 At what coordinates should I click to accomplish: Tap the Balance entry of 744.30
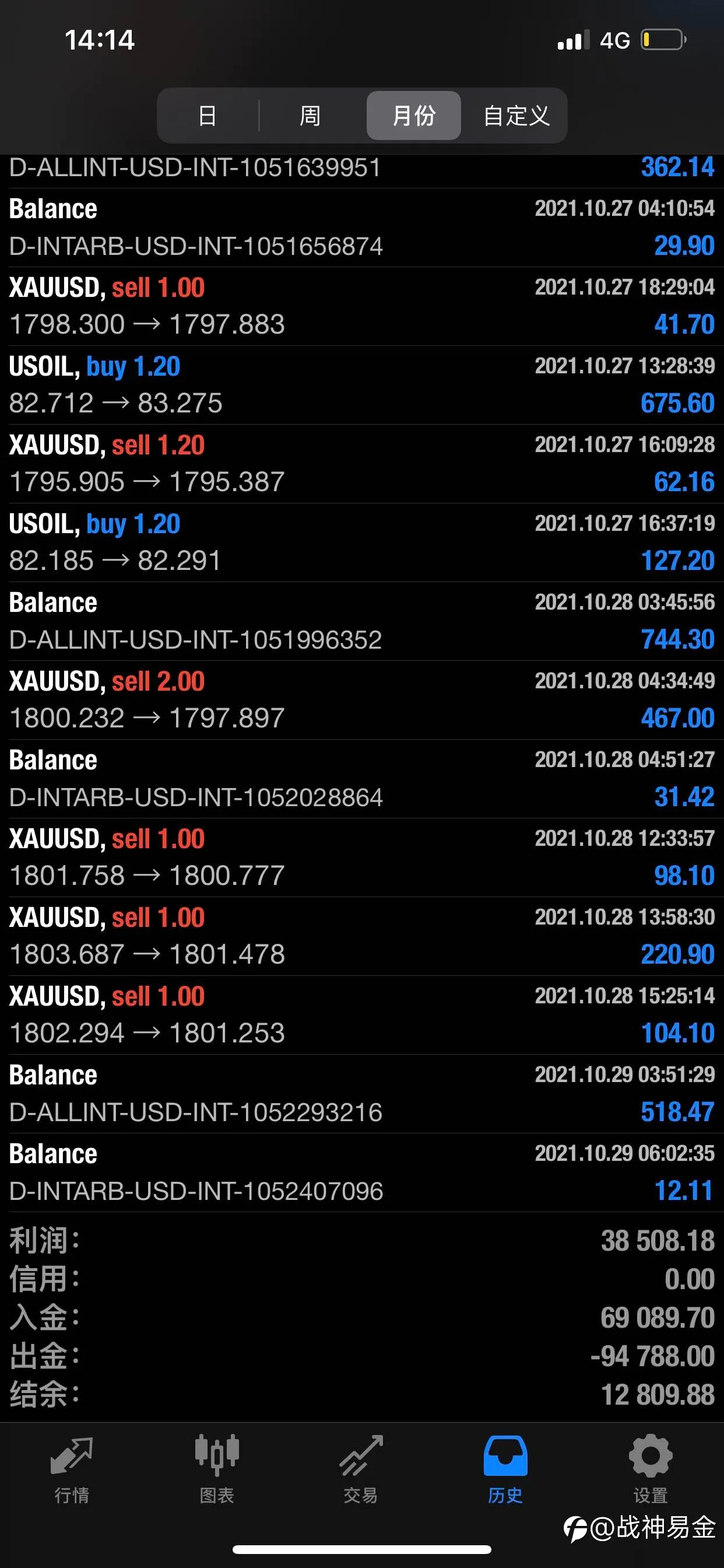[362, 621]
